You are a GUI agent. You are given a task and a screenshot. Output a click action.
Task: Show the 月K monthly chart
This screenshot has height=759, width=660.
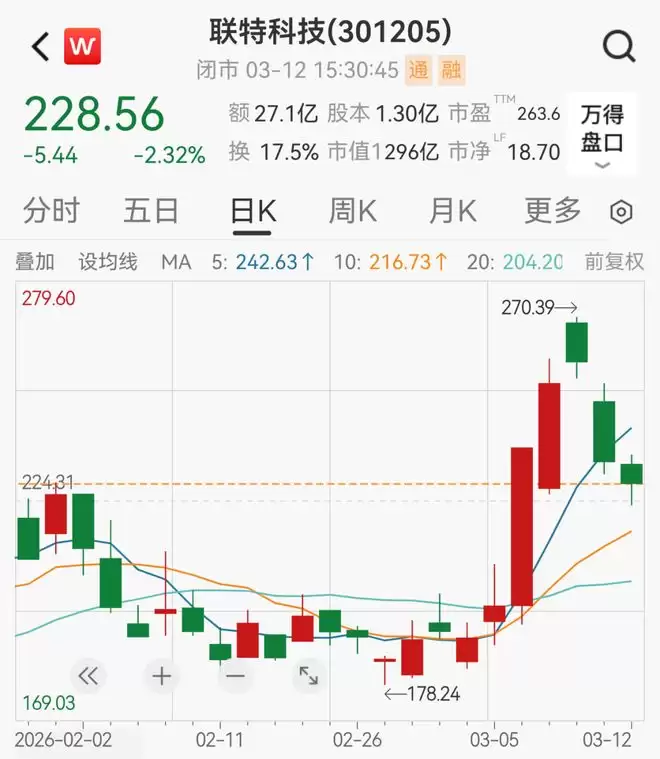tap(453, 211)
